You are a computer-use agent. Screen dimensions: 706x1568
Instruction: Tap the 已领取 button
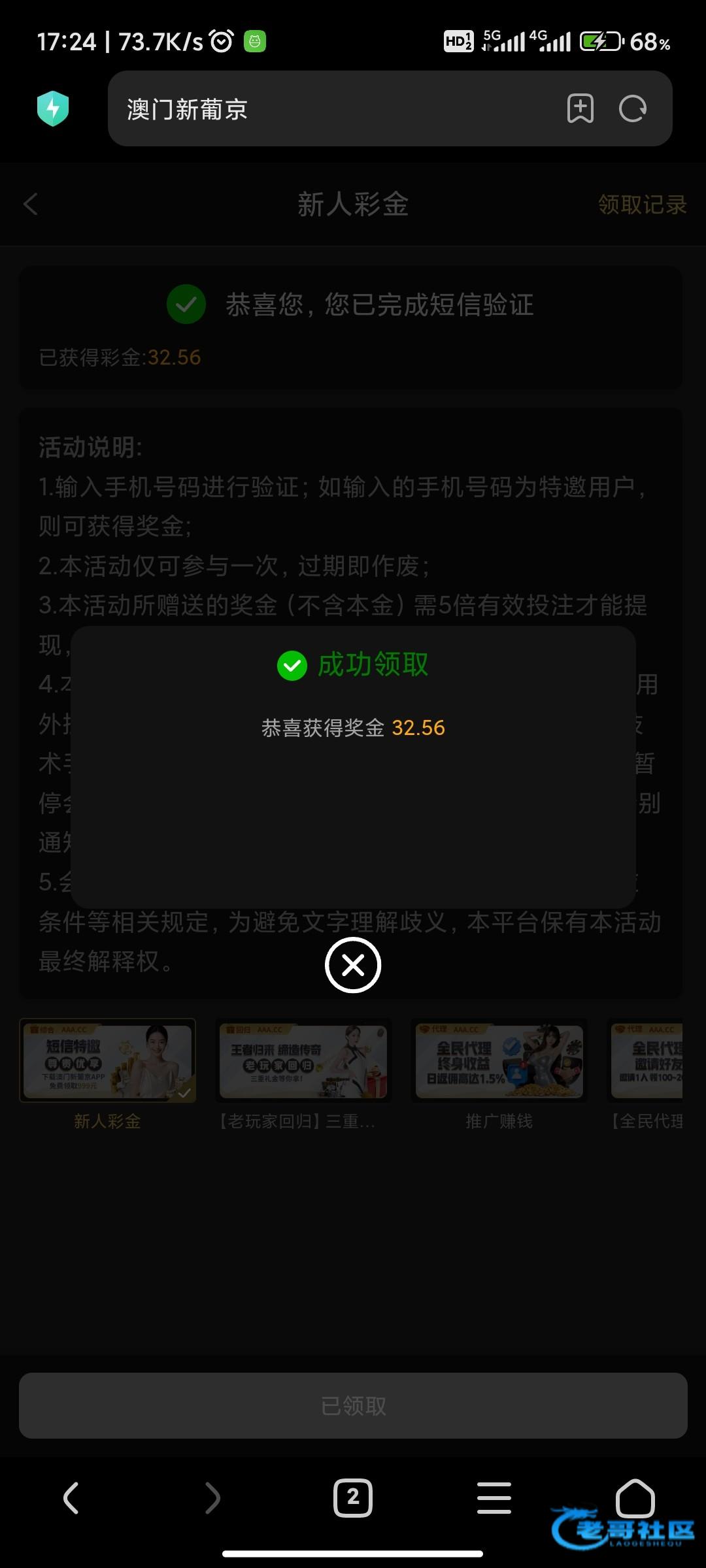pos(353,1406)
